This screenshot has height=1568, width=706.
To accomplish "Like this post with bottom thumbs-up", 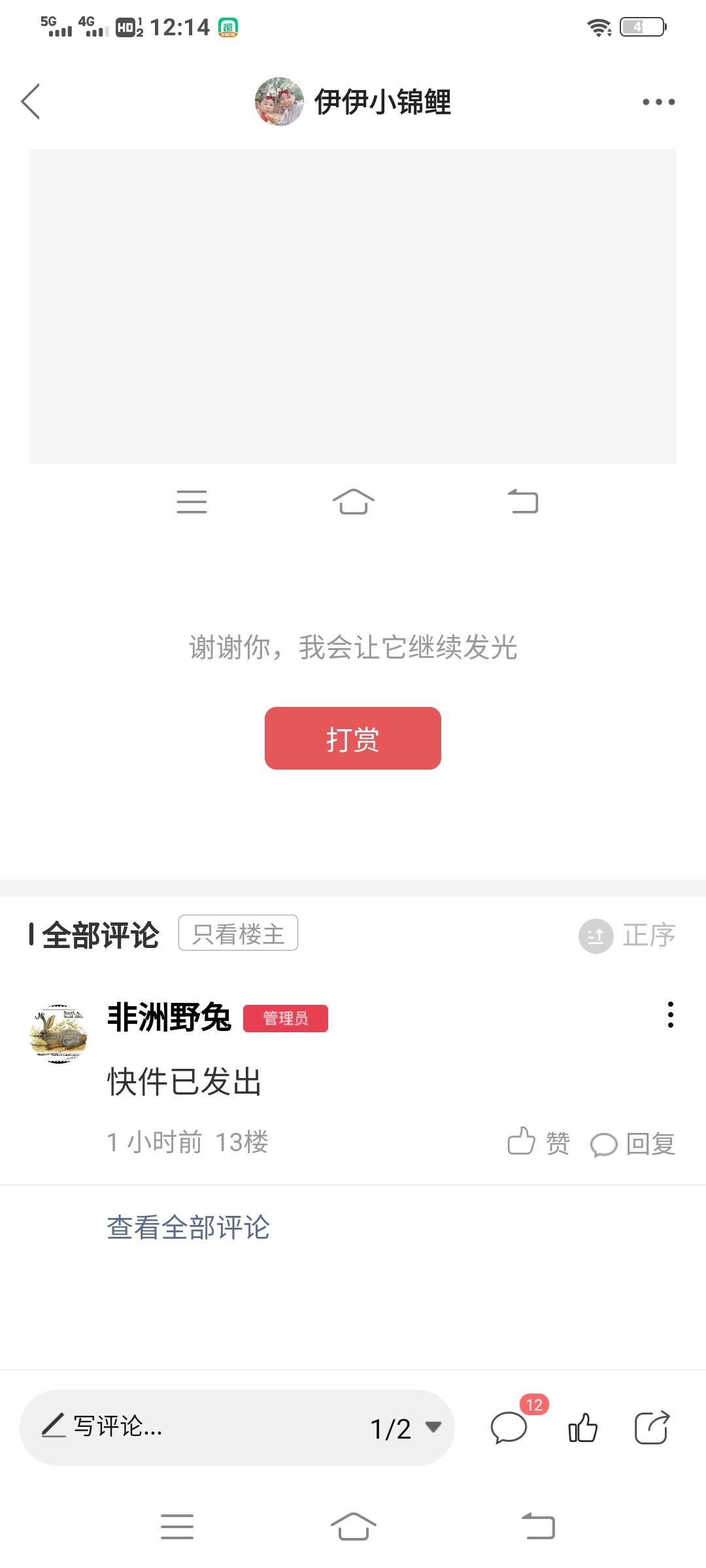I will pyautogui.click(x=582, y=1428).
